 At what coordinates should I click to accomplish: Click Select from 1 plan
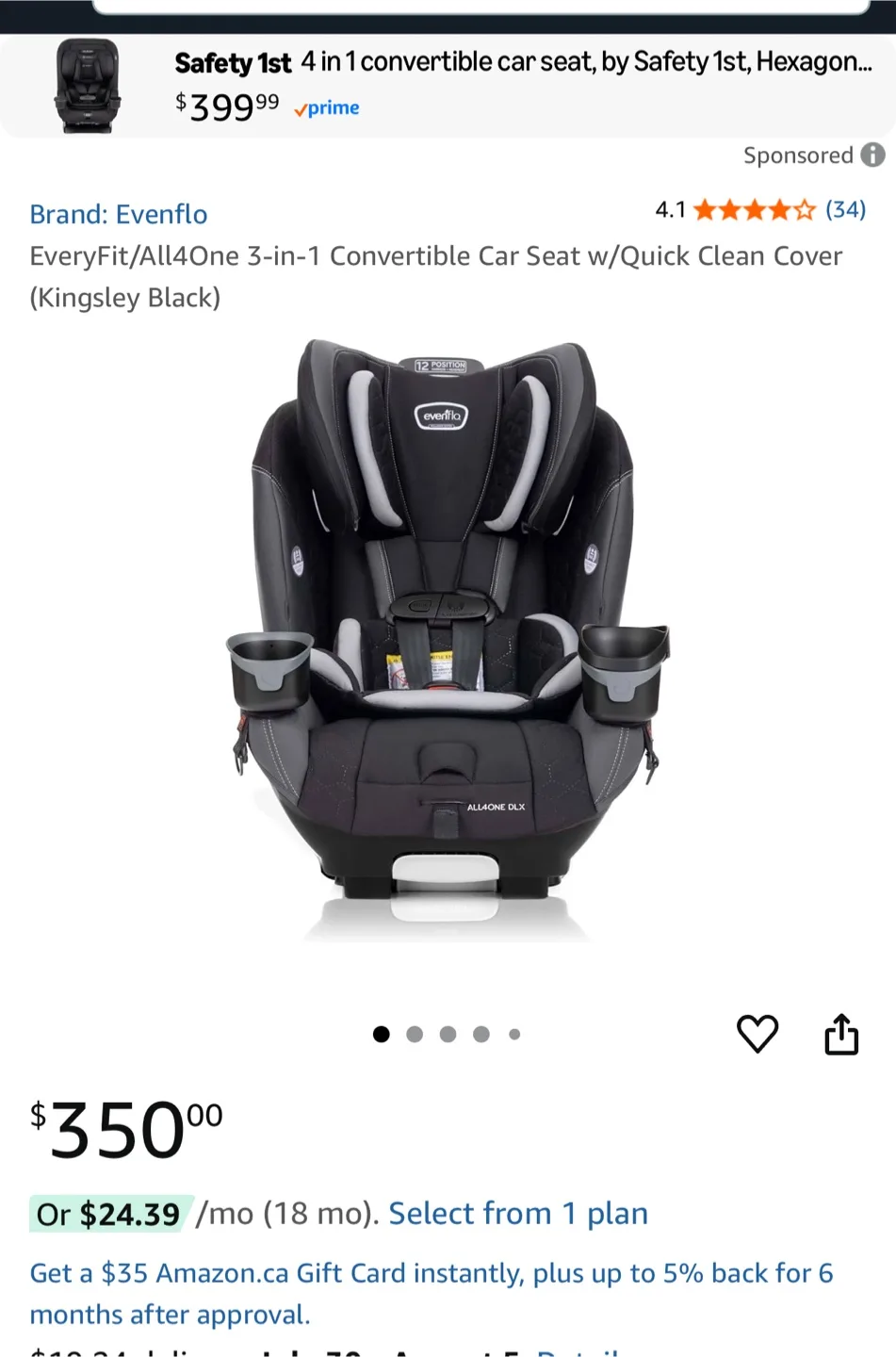tap(517, 1214)
